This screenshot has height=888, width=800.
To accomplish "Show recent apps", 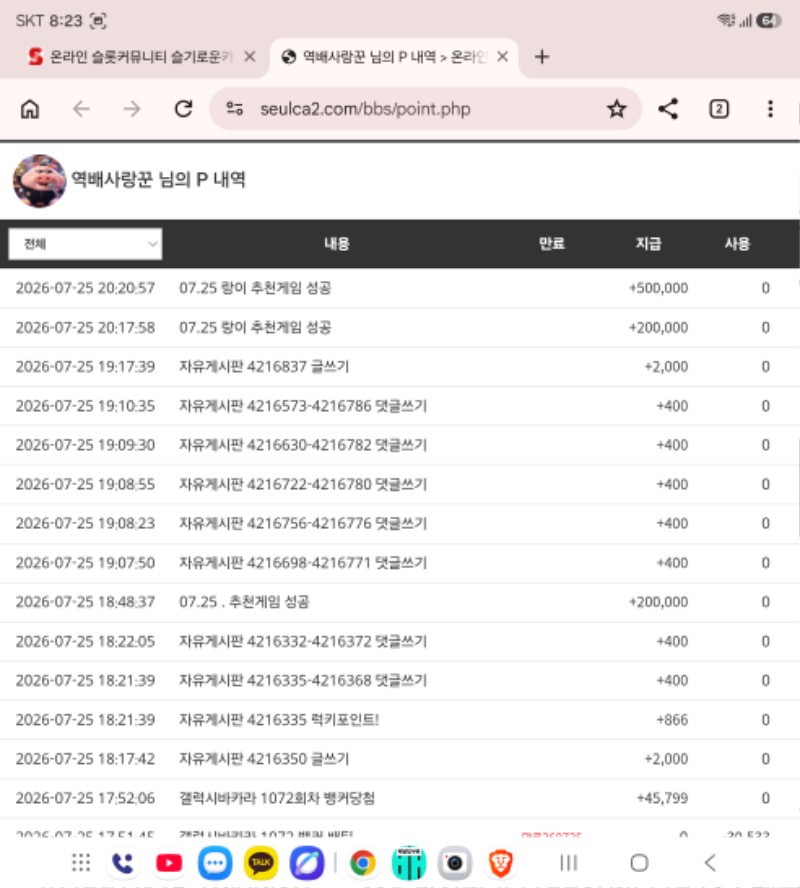I will [568, 863].
